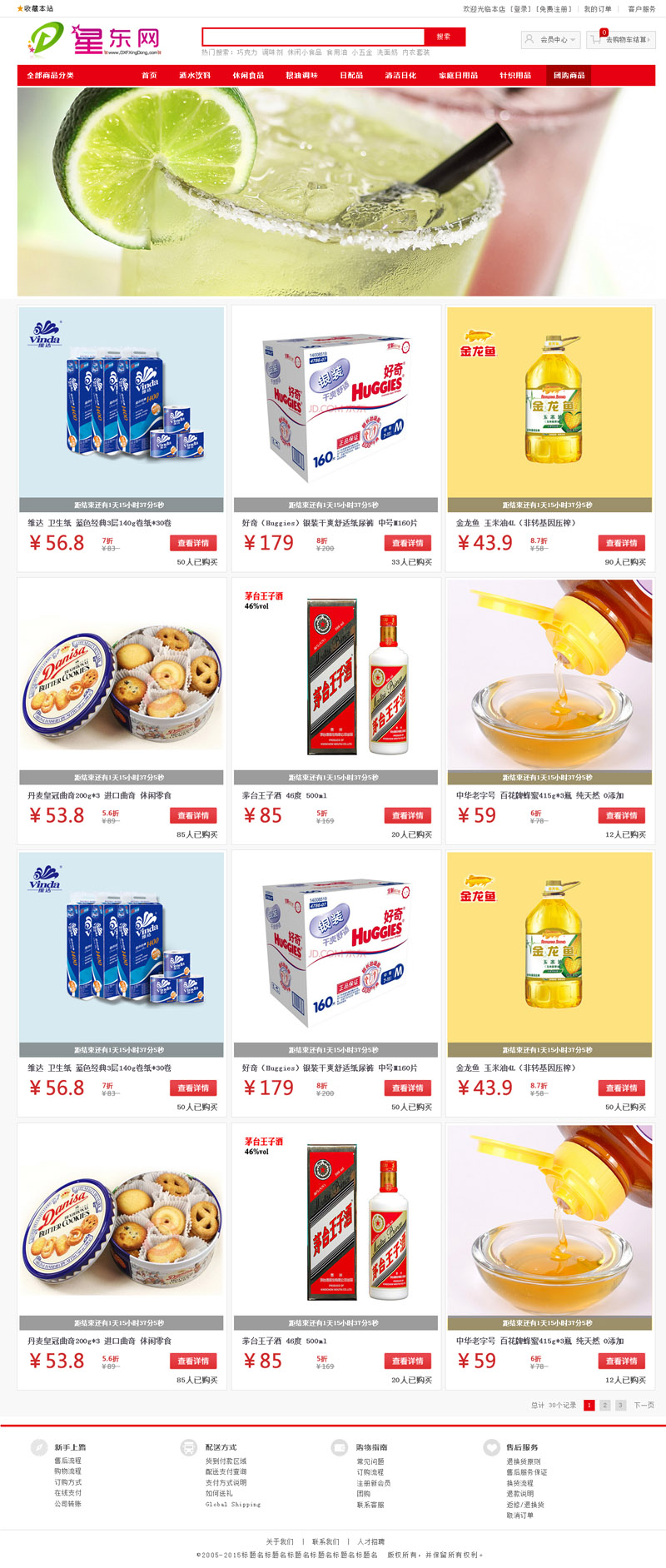Go to shopping cart checkout (去购物车结算)

click(621, 39)
